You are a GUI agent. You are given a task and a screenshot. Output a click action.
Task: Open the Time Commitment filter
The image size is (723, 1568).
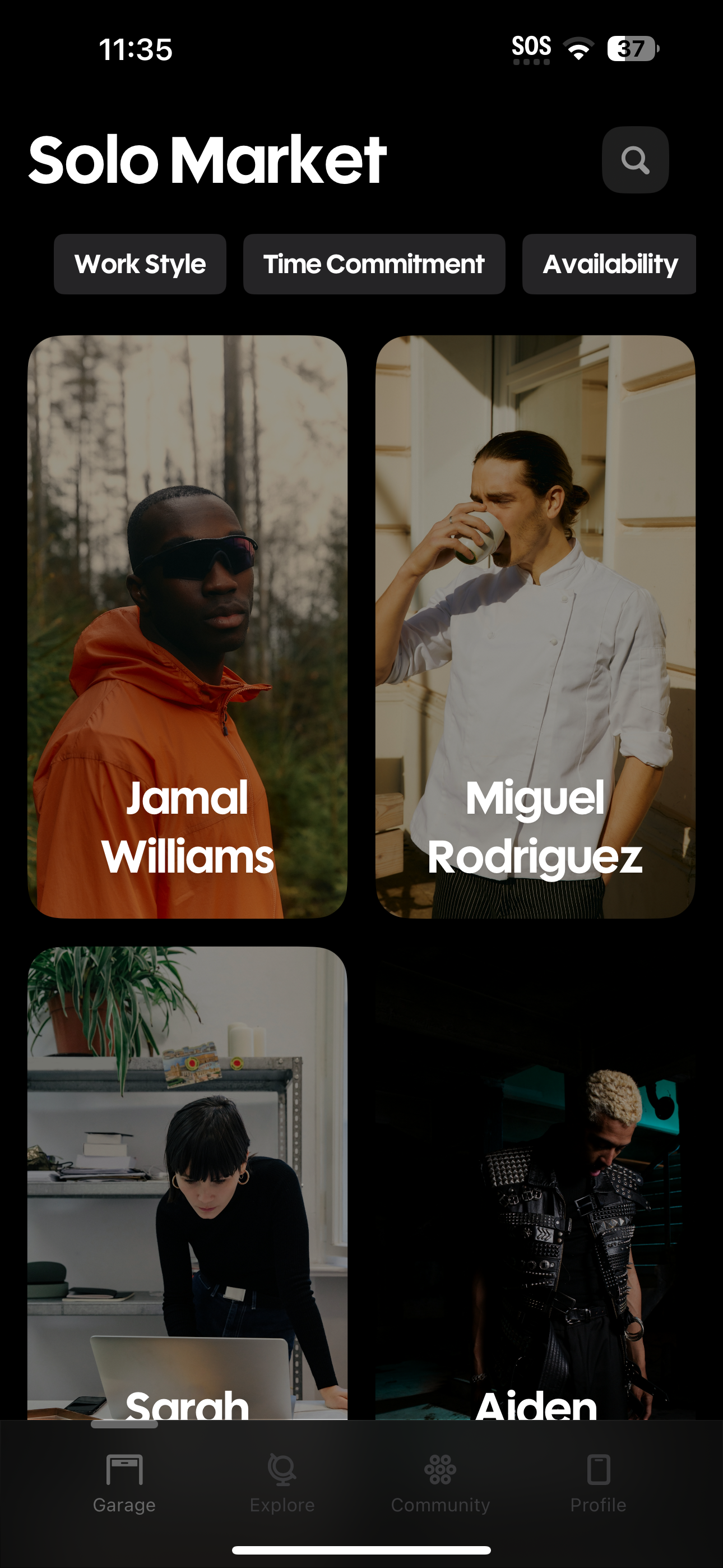coord(374,264)
